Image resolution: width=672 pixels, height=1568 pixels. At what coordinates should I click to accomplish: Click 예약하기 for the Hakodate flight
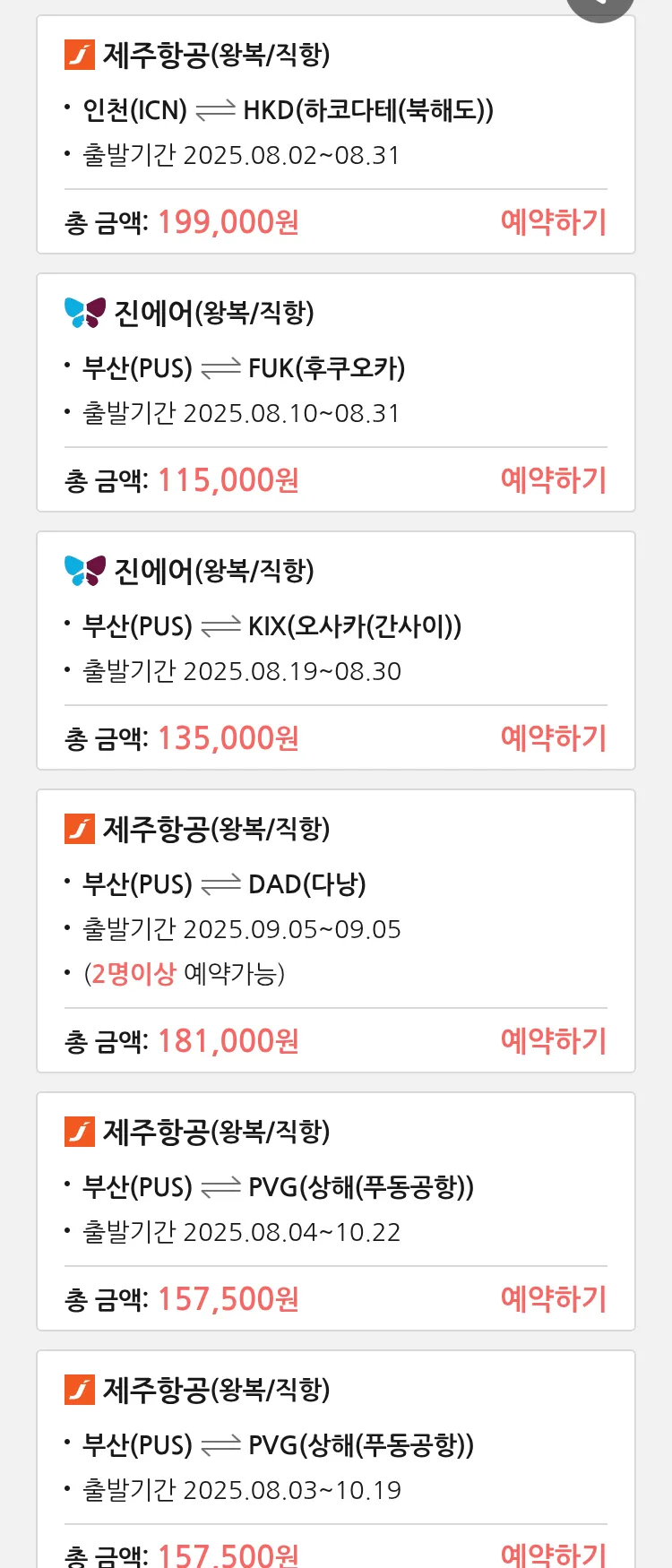(554, 220)
